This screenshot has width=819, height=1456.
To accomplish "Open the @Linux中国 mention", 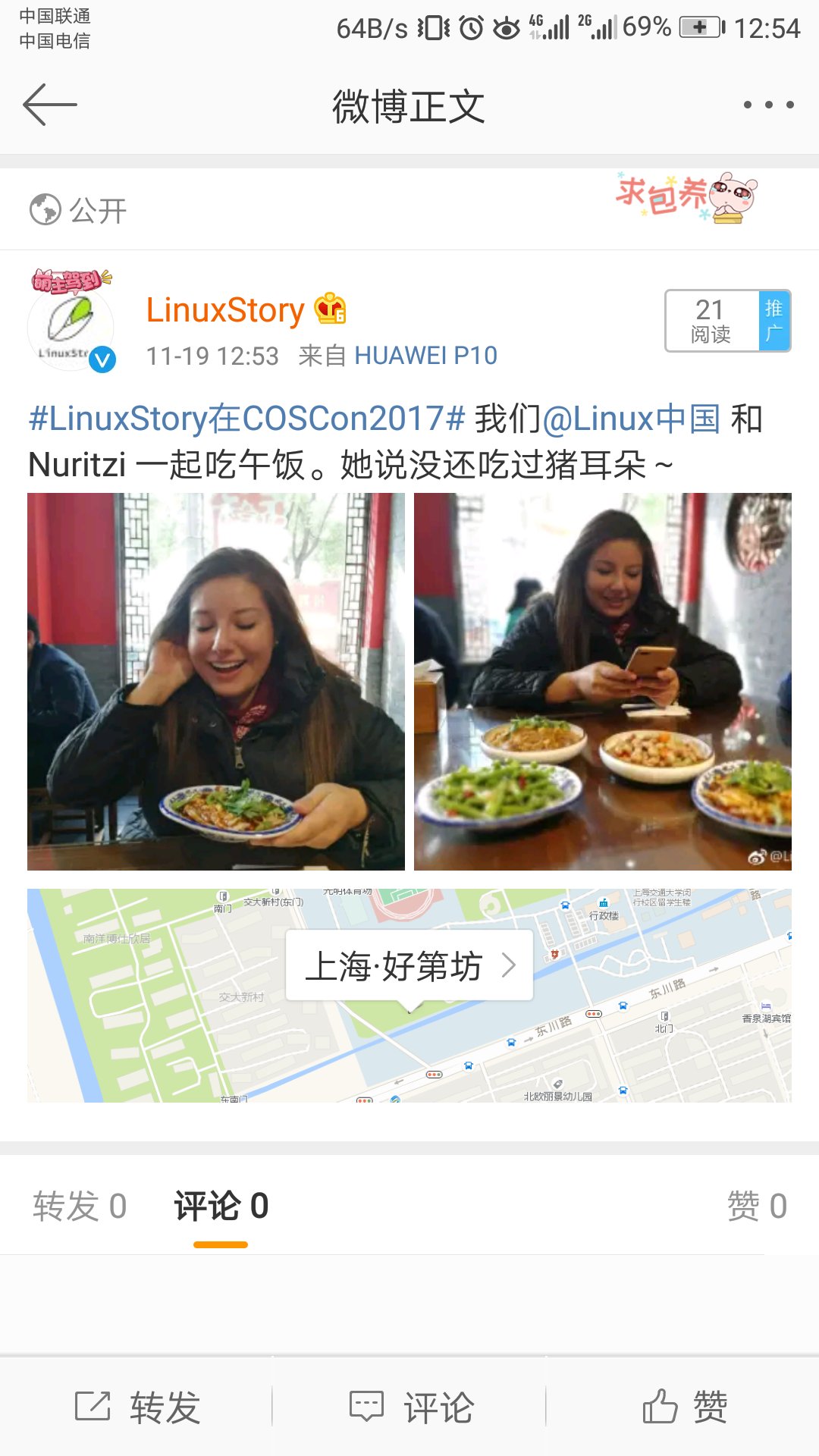I will pos(631,419).
